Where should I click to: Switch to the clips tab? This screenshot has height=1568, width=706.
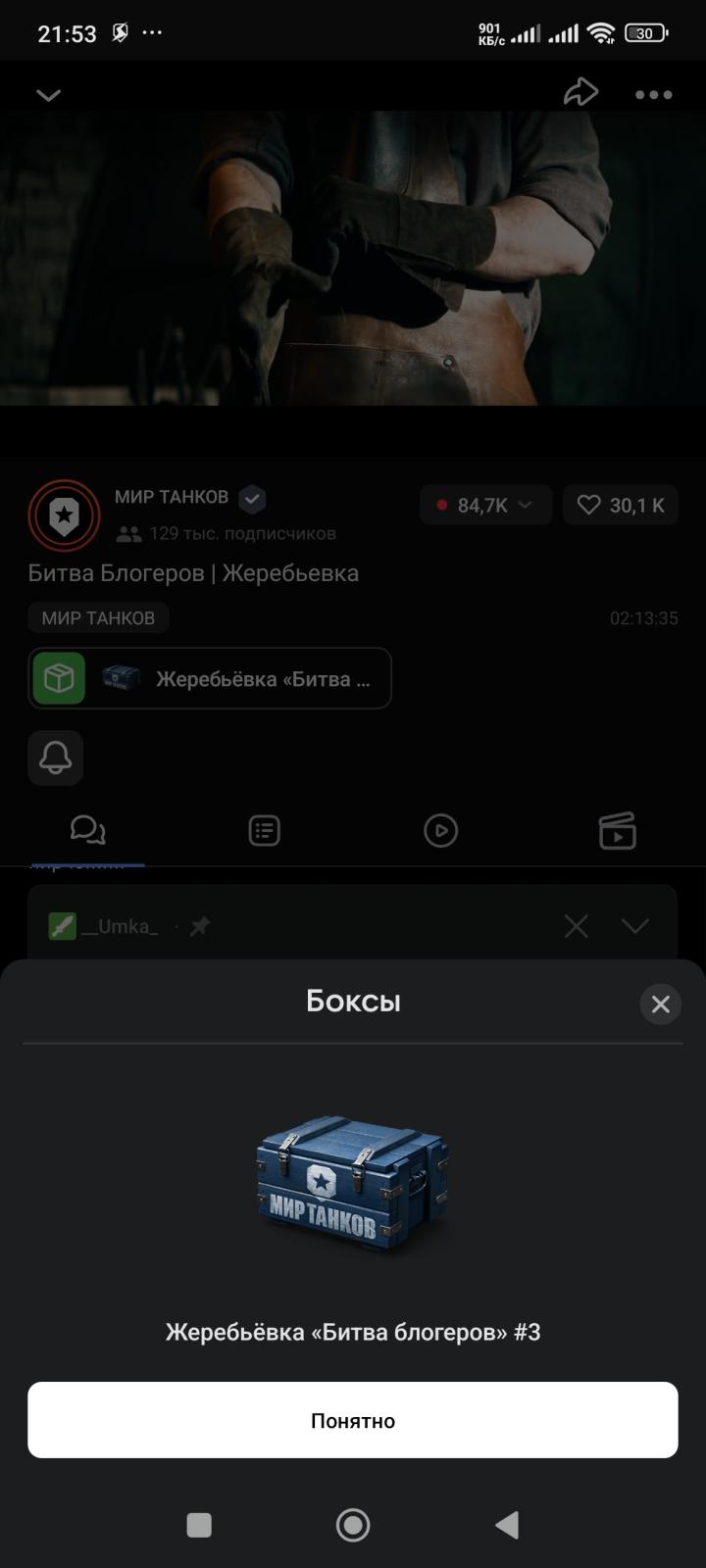617,831
